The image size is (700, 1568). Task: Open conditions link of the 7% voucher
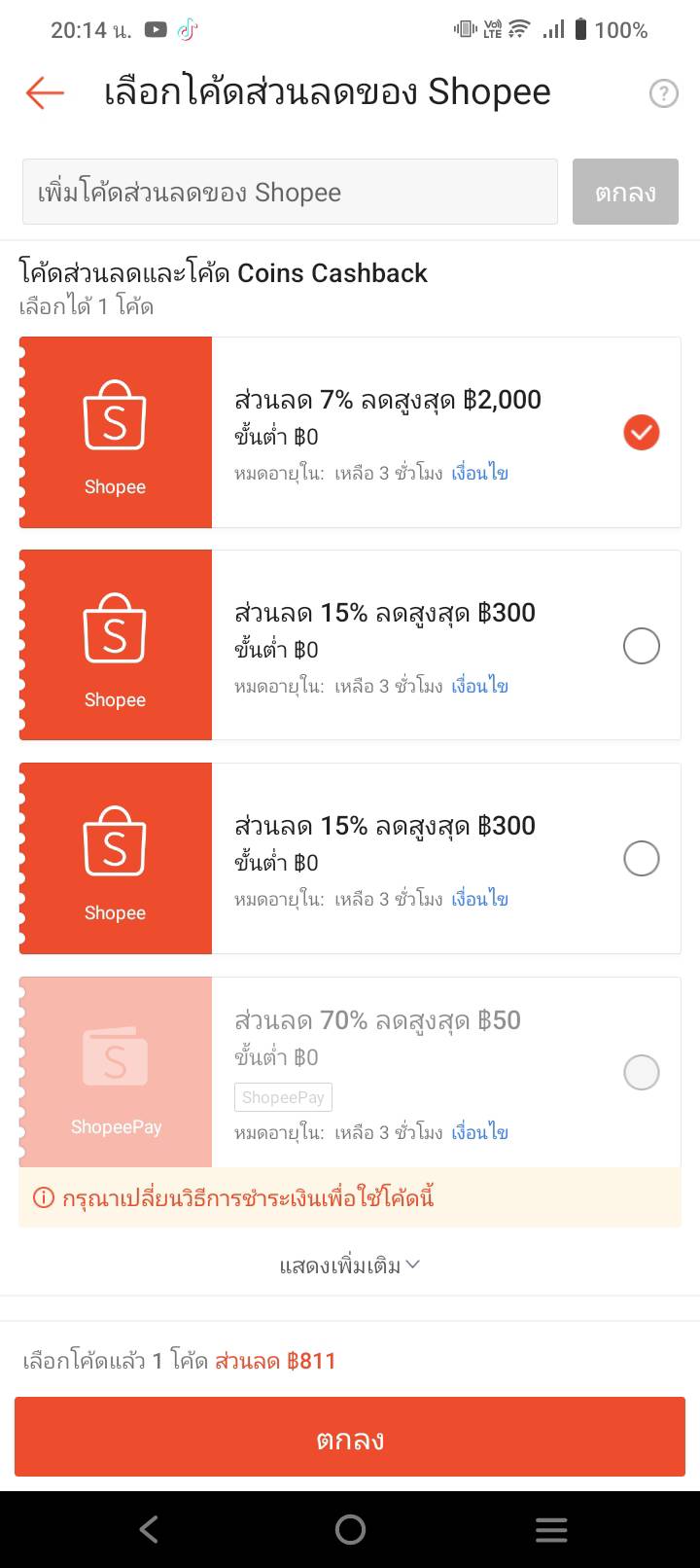[x=479, y=474]
